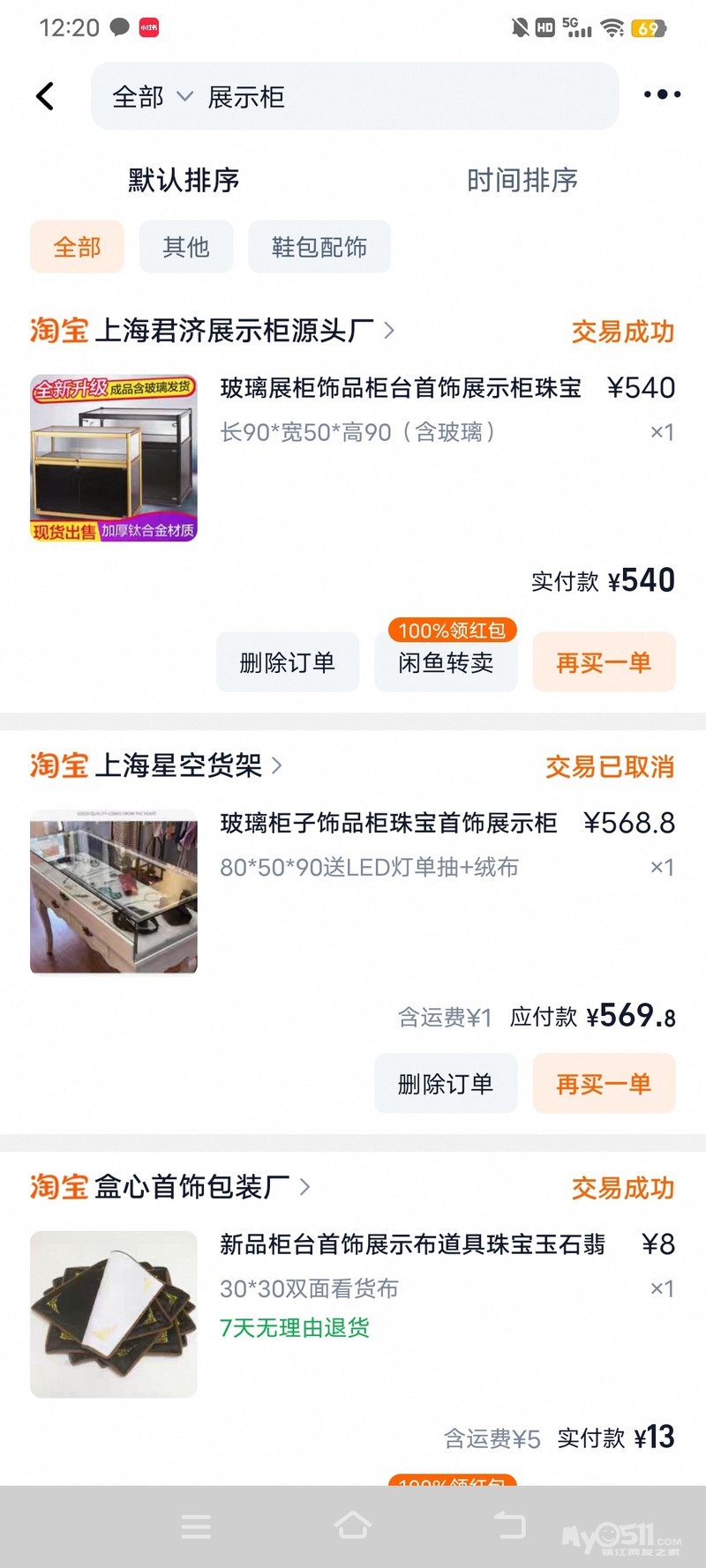Buy the ¥540 display cabinet again
Image resolution: width=706 pixels, height=1568 pixels.
click(604, 662)
